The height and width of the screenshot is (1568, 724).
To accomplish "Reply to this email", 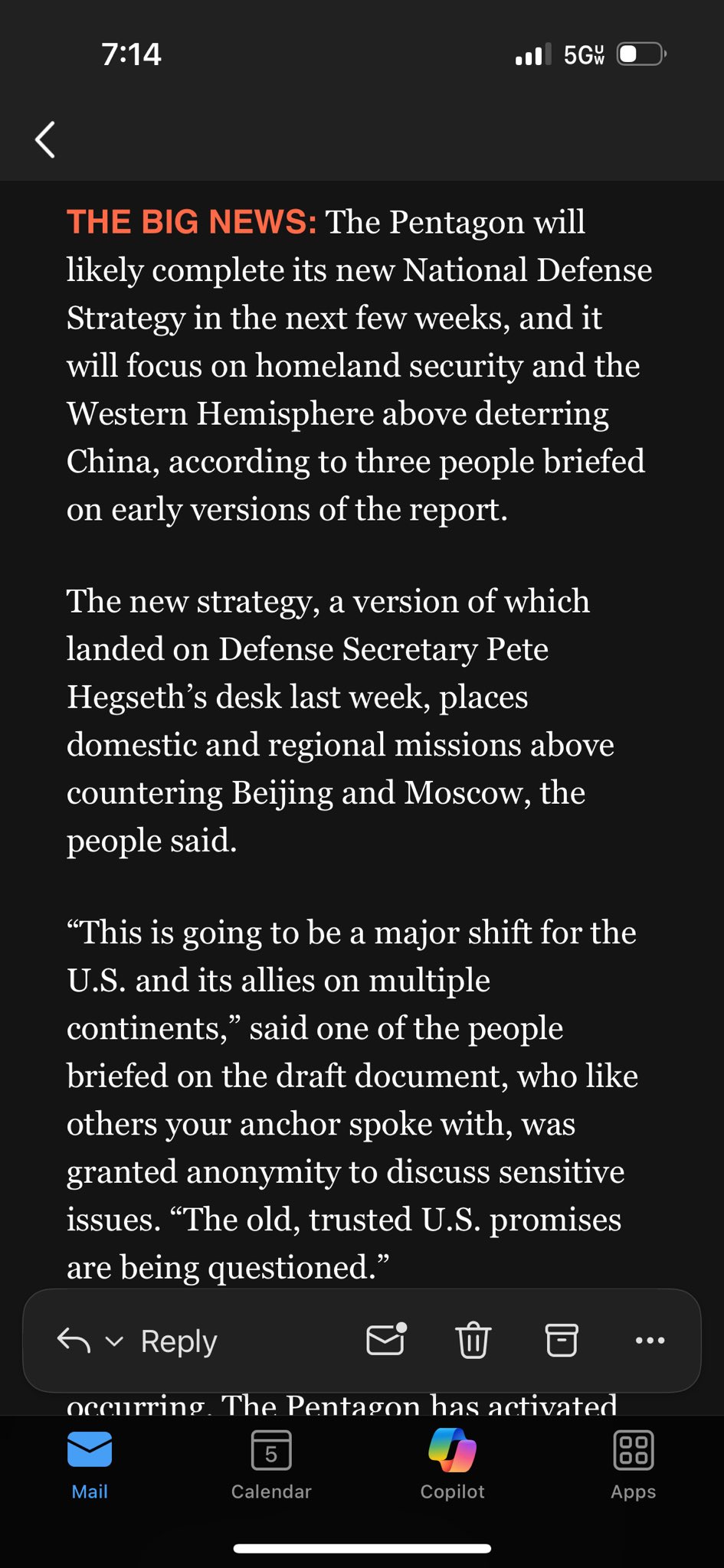I will click(x=178, y=1341).
